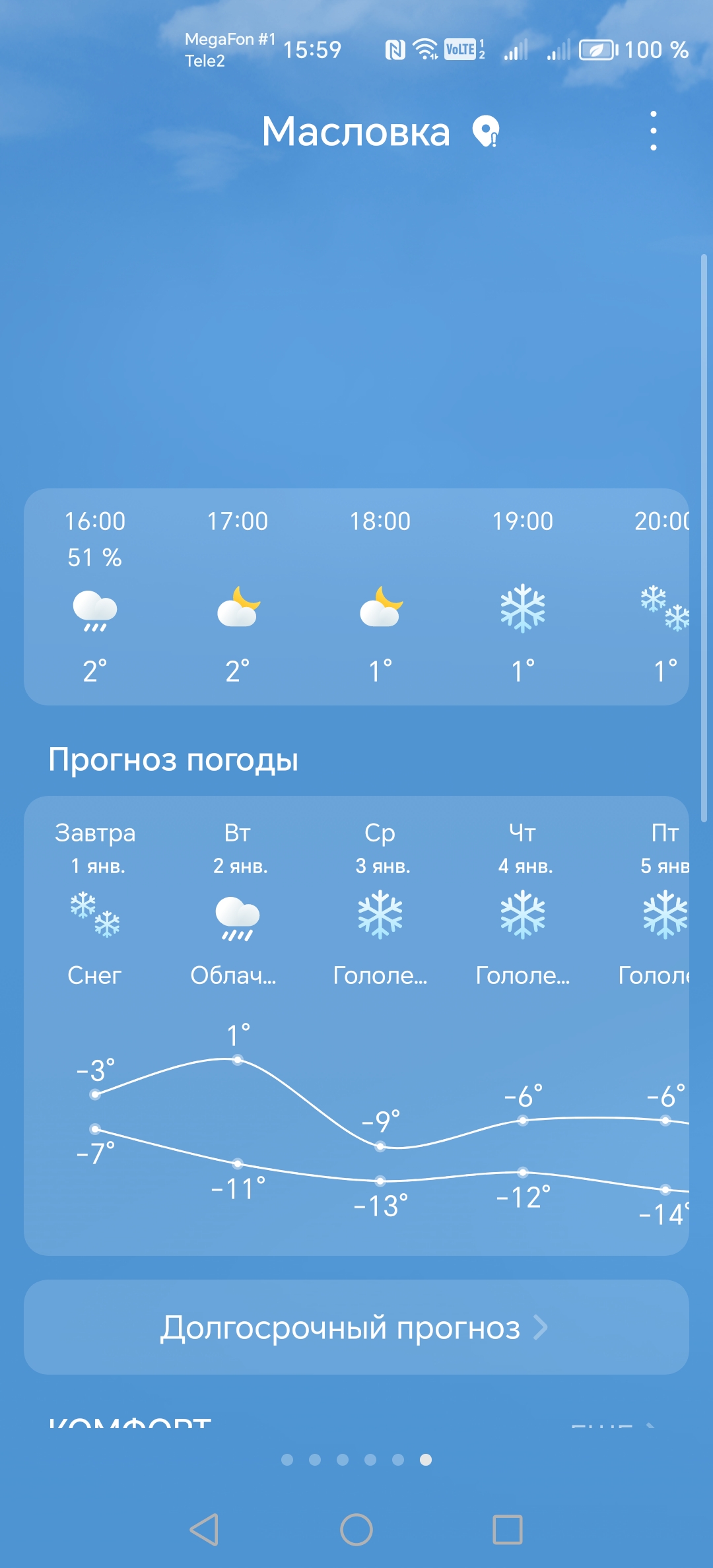Tap the Масловка city title
The width and height of the screenshot is (713, 1568).
pos(356,131)
